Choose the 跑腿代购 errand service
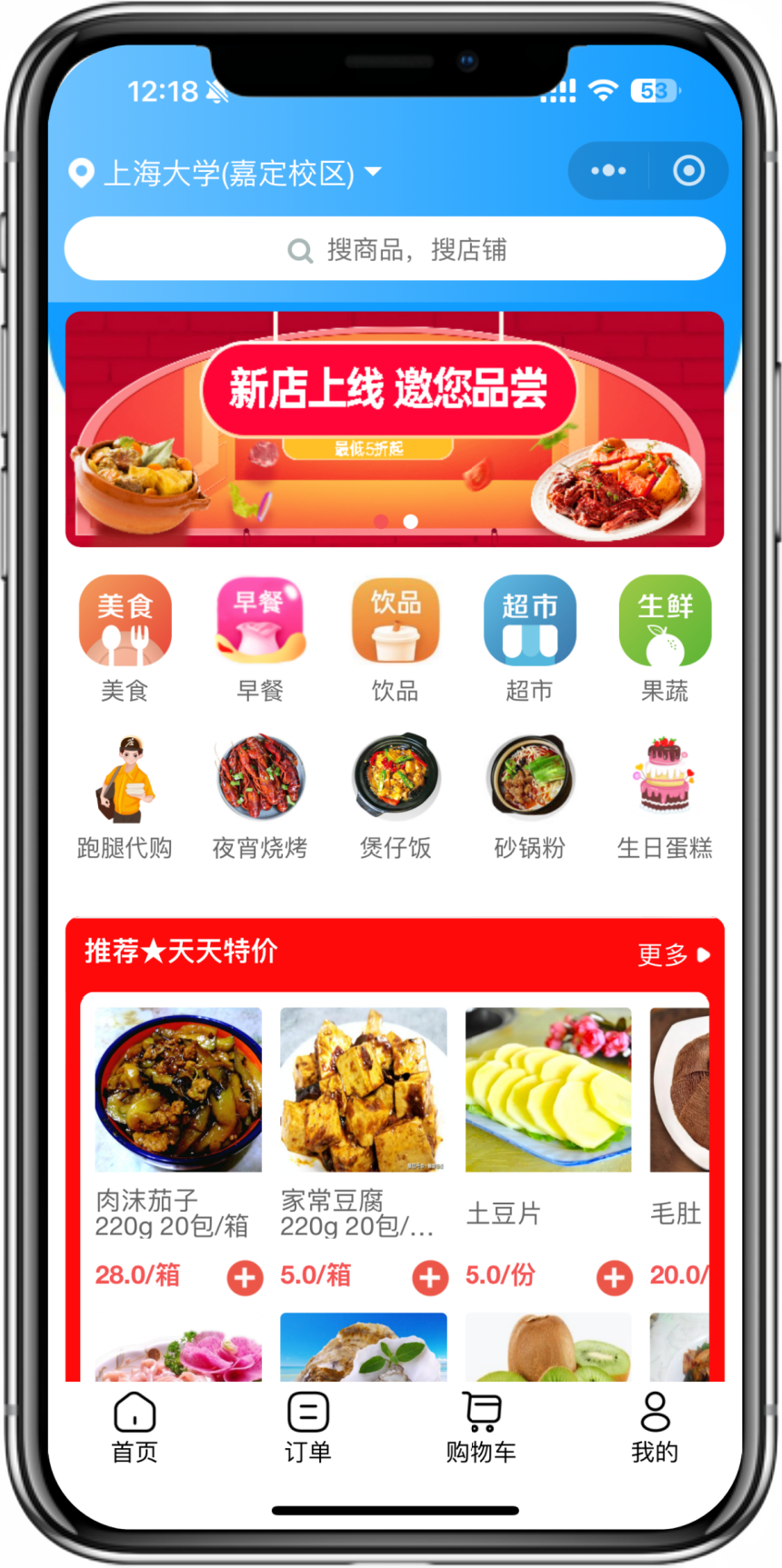Image resolution: width=782 pixels, height=1568 pixels. click(x=125, y=795)
